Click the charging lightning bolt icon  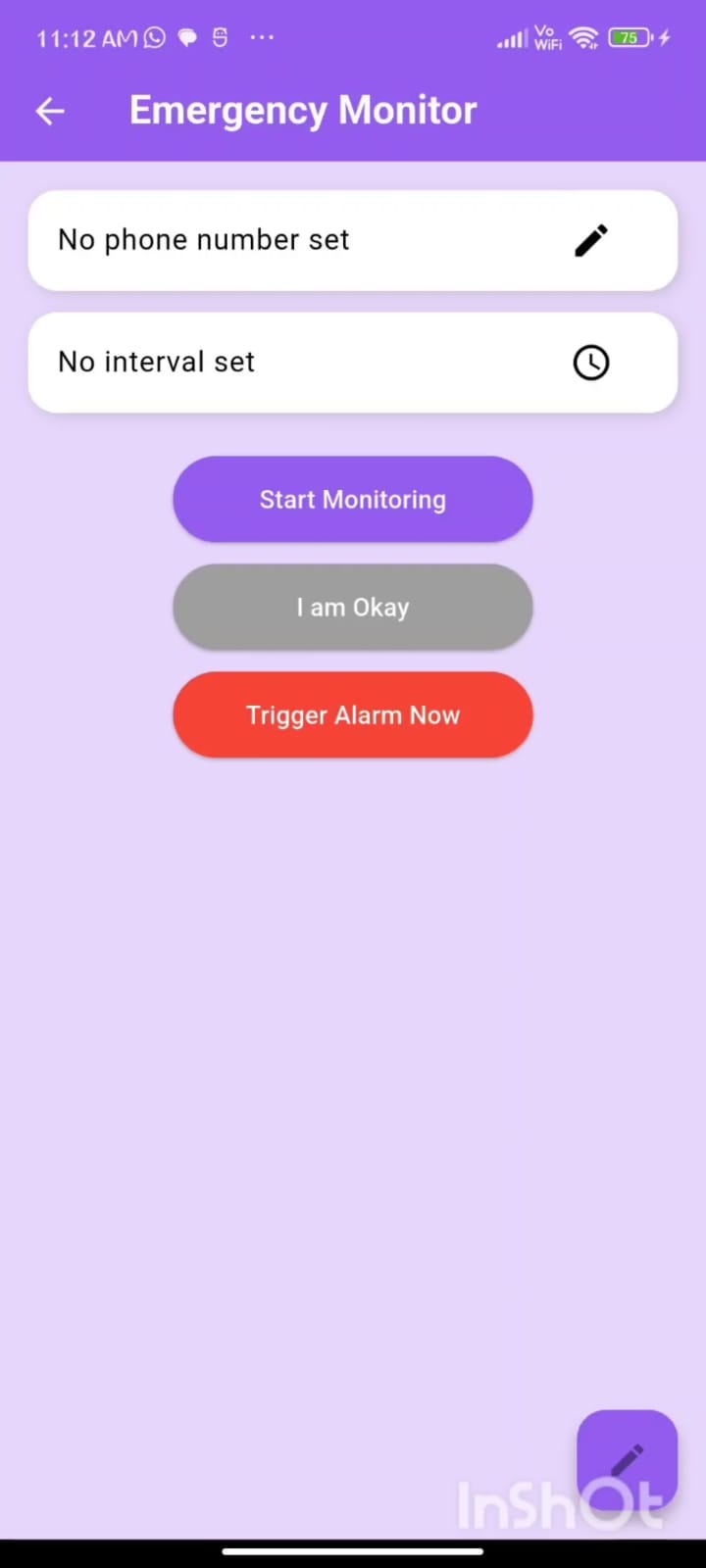click(x=665, y=37)
